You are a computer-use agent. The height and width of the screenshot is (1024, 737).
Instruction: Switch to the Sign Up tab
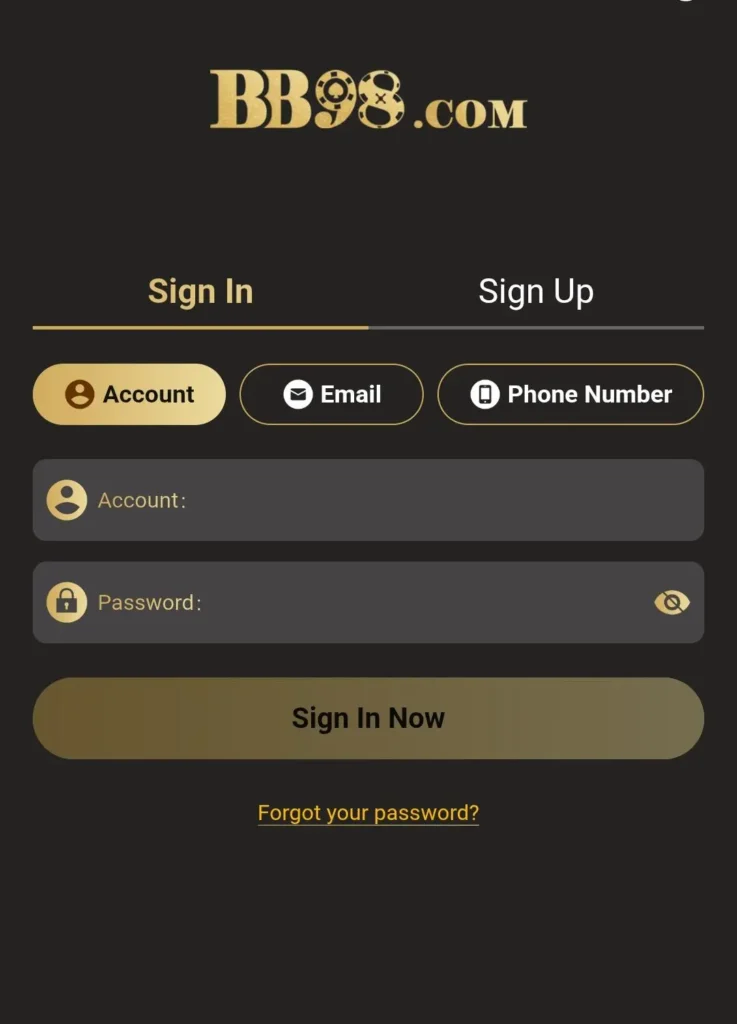[x=535, y=292]
